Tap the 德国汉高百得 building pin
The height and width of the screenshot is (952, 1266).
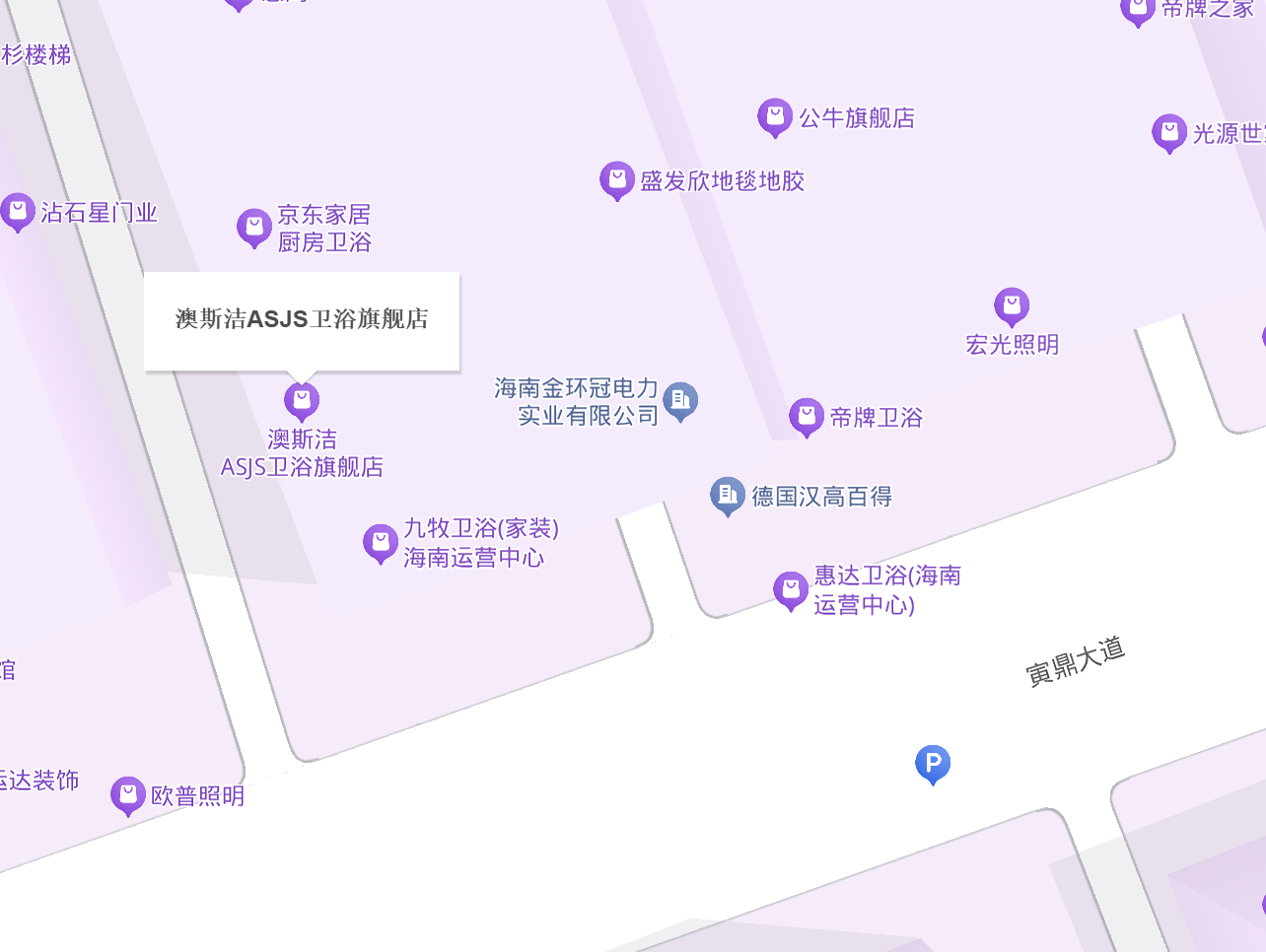(728, 496)
